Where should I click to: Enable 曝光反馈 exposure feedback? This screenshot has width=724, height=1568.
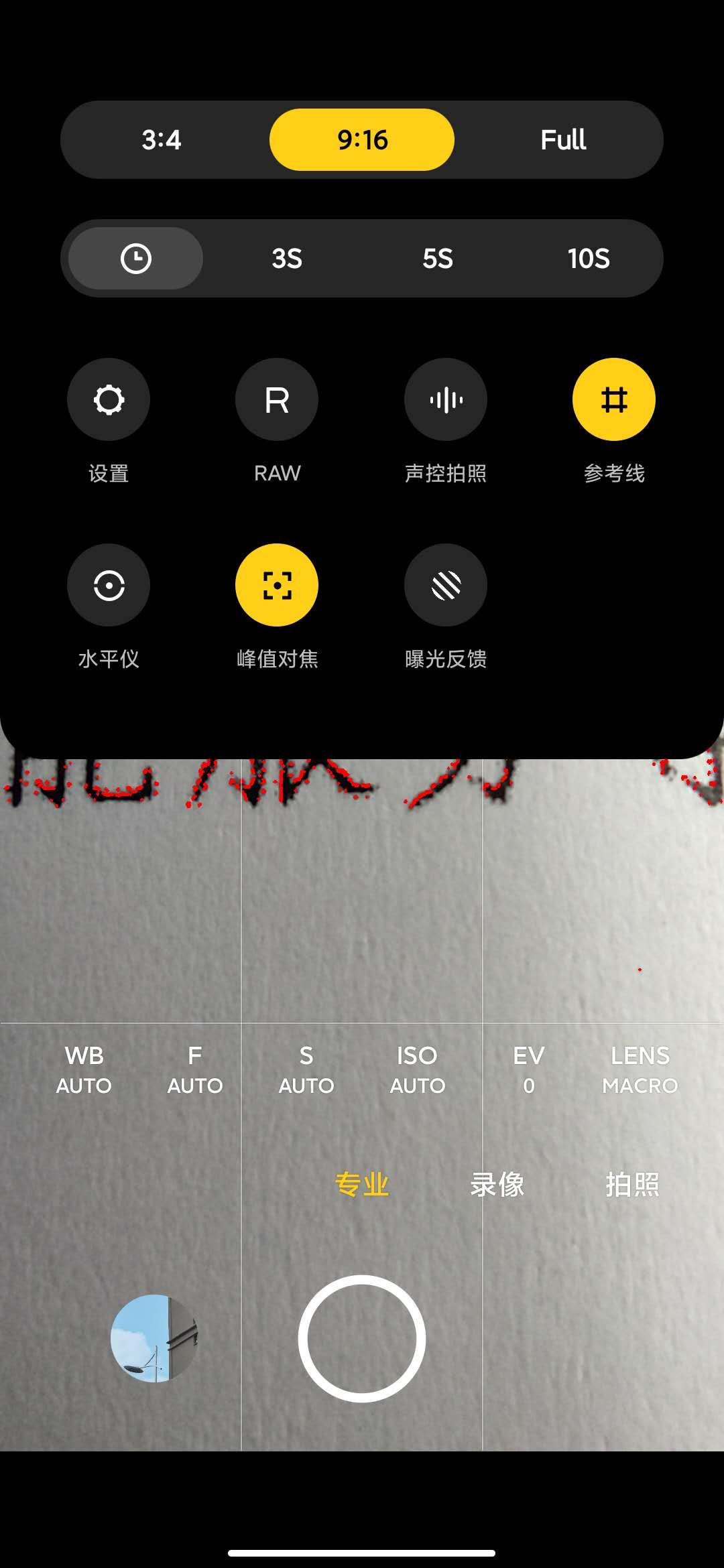click(x=445, y=584)
